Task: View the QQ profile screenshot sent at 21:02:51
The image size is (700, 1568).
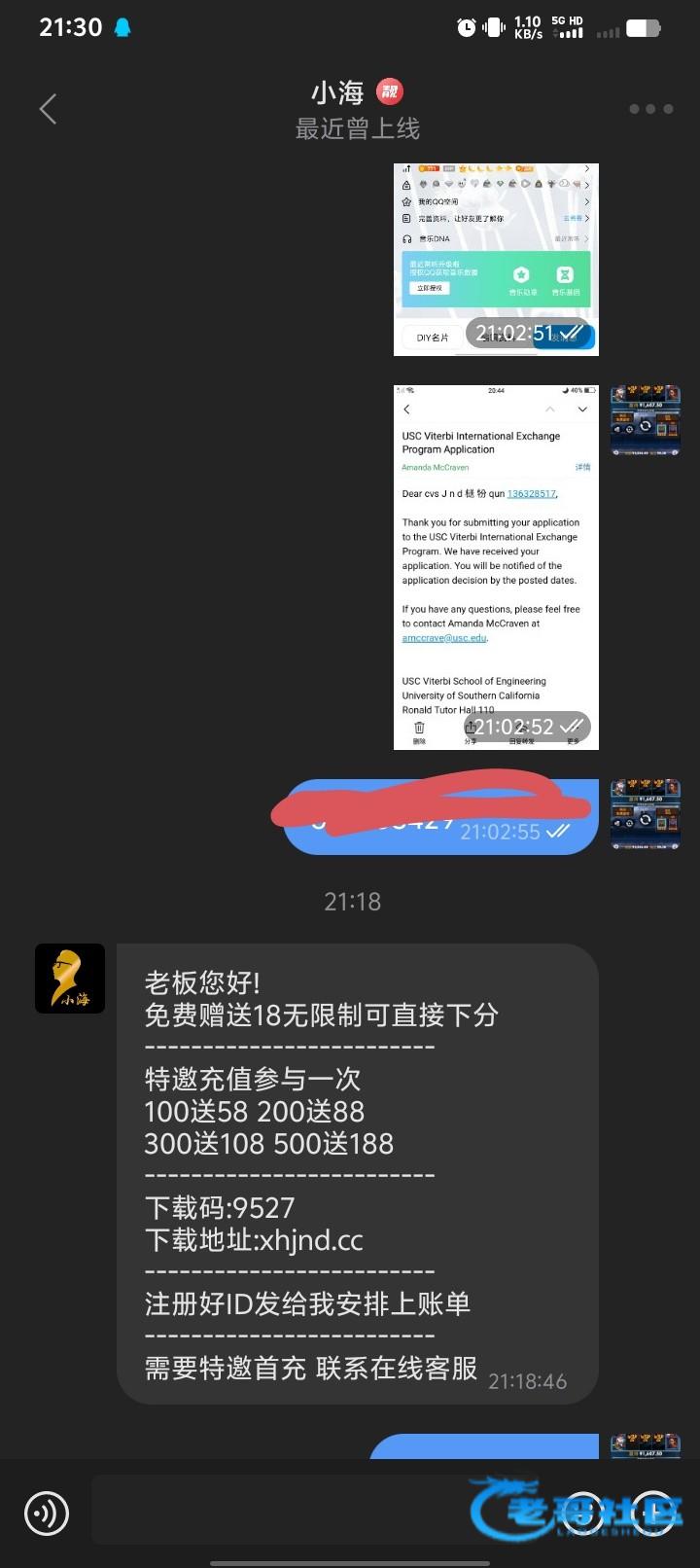Action: (x=496, y=259)
